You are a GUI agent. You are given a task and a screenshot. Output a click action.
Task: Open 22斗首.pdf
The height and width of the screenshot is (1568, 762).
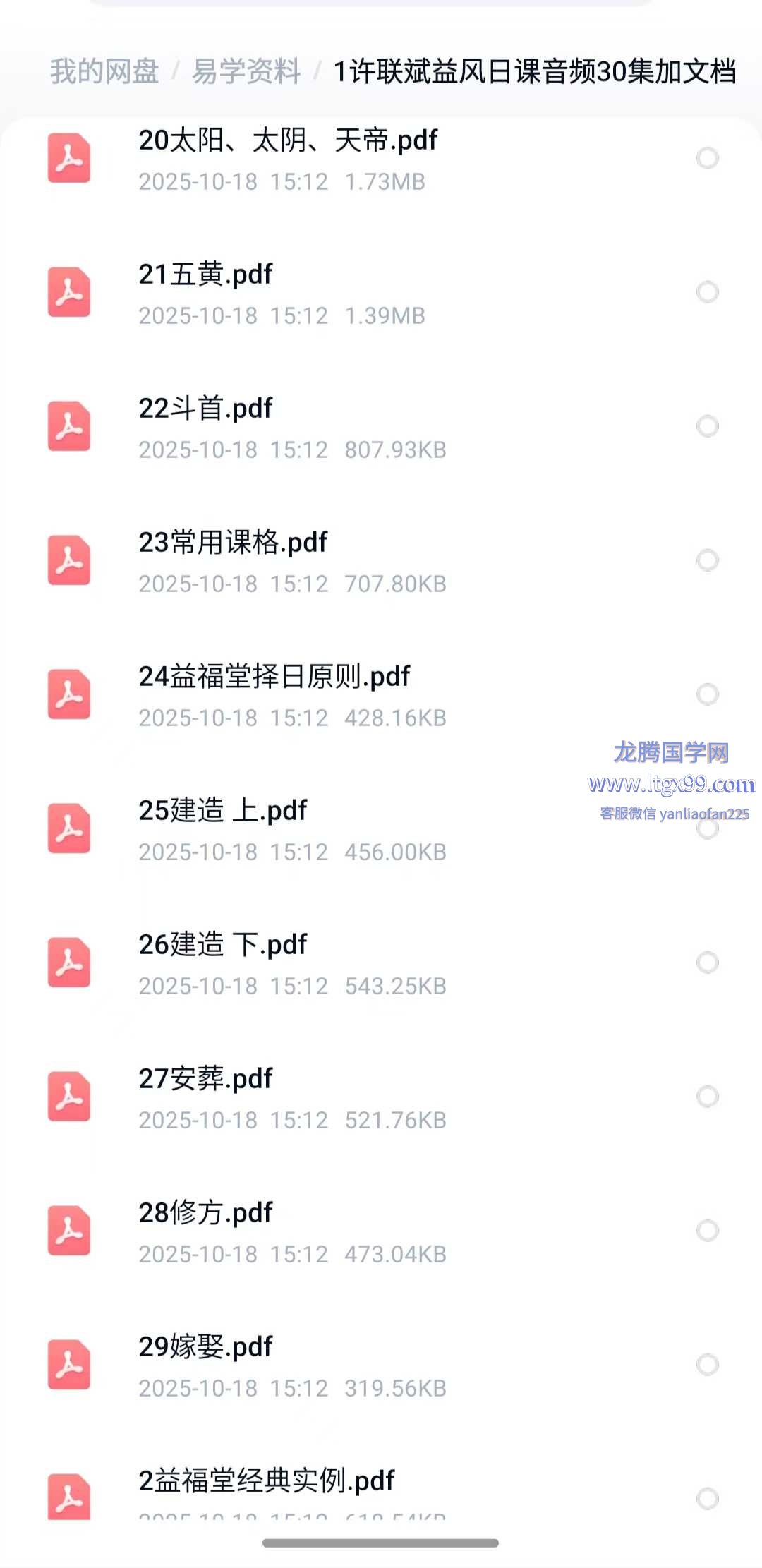pyautogui.click(x=205, y=409)
